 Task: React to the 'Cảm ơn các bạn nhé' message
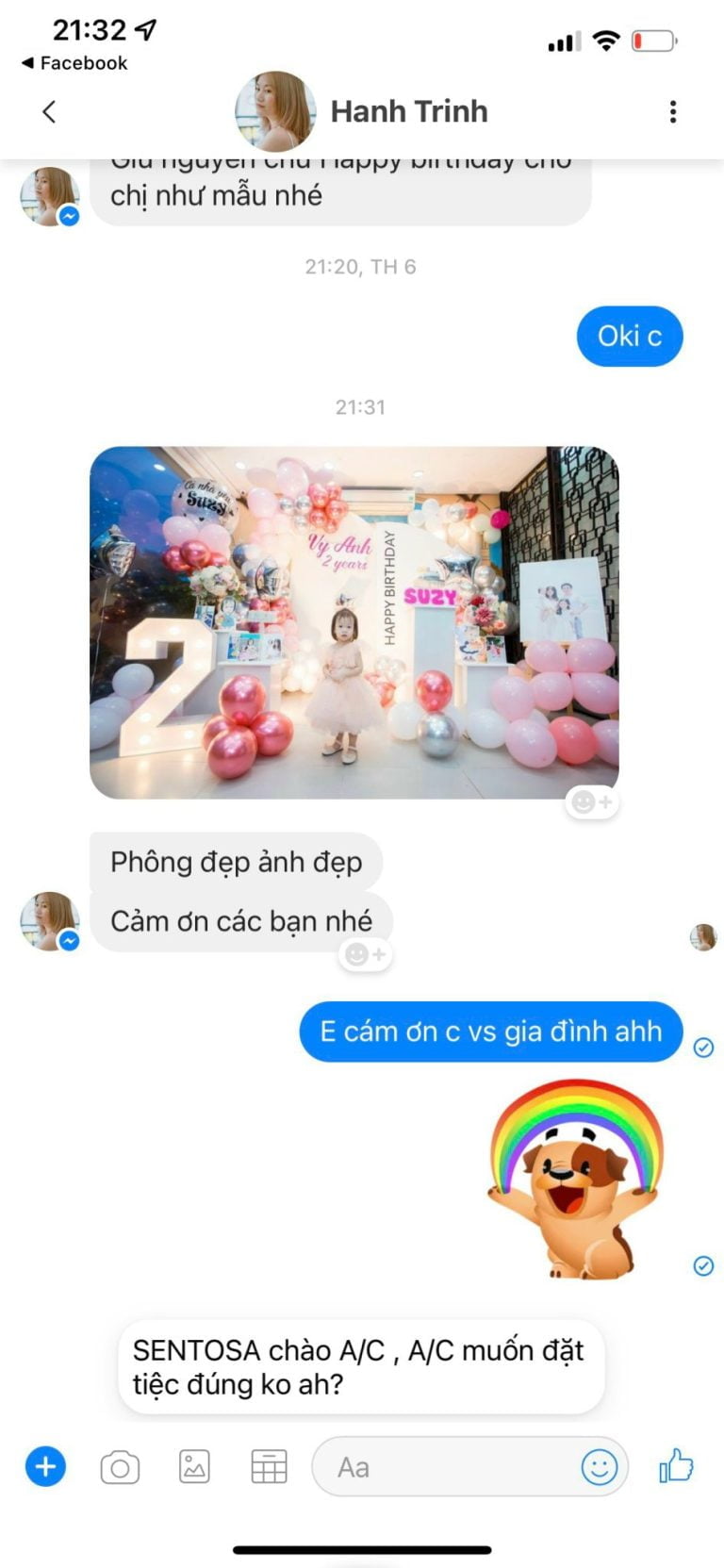click(365, 955)
